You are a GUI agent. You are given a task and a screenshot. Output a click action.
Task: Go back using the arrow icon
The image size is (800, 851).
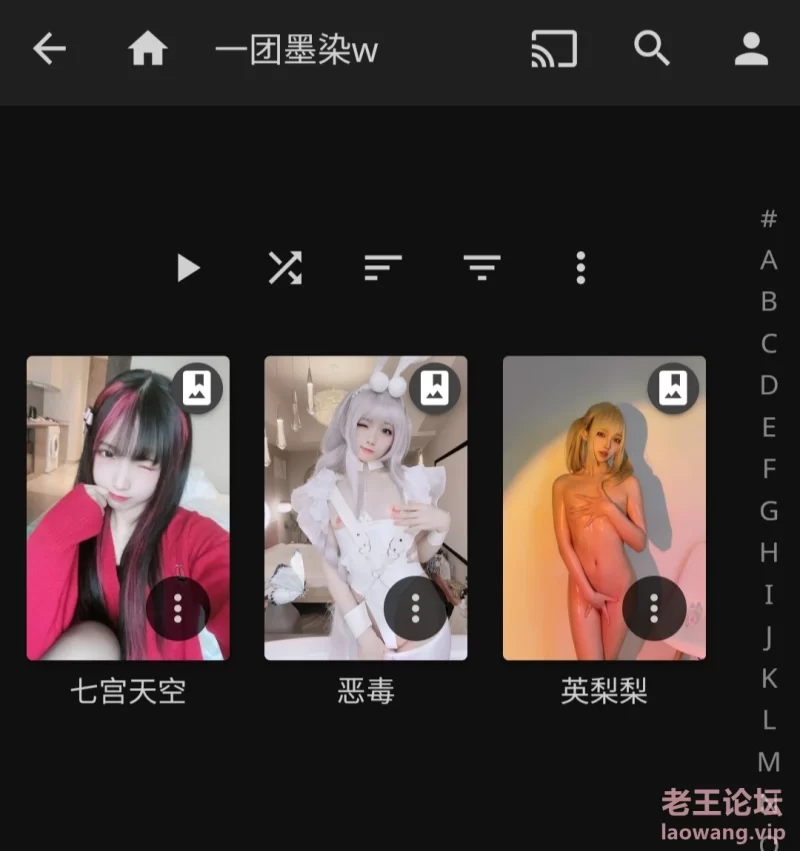[49, 49]
